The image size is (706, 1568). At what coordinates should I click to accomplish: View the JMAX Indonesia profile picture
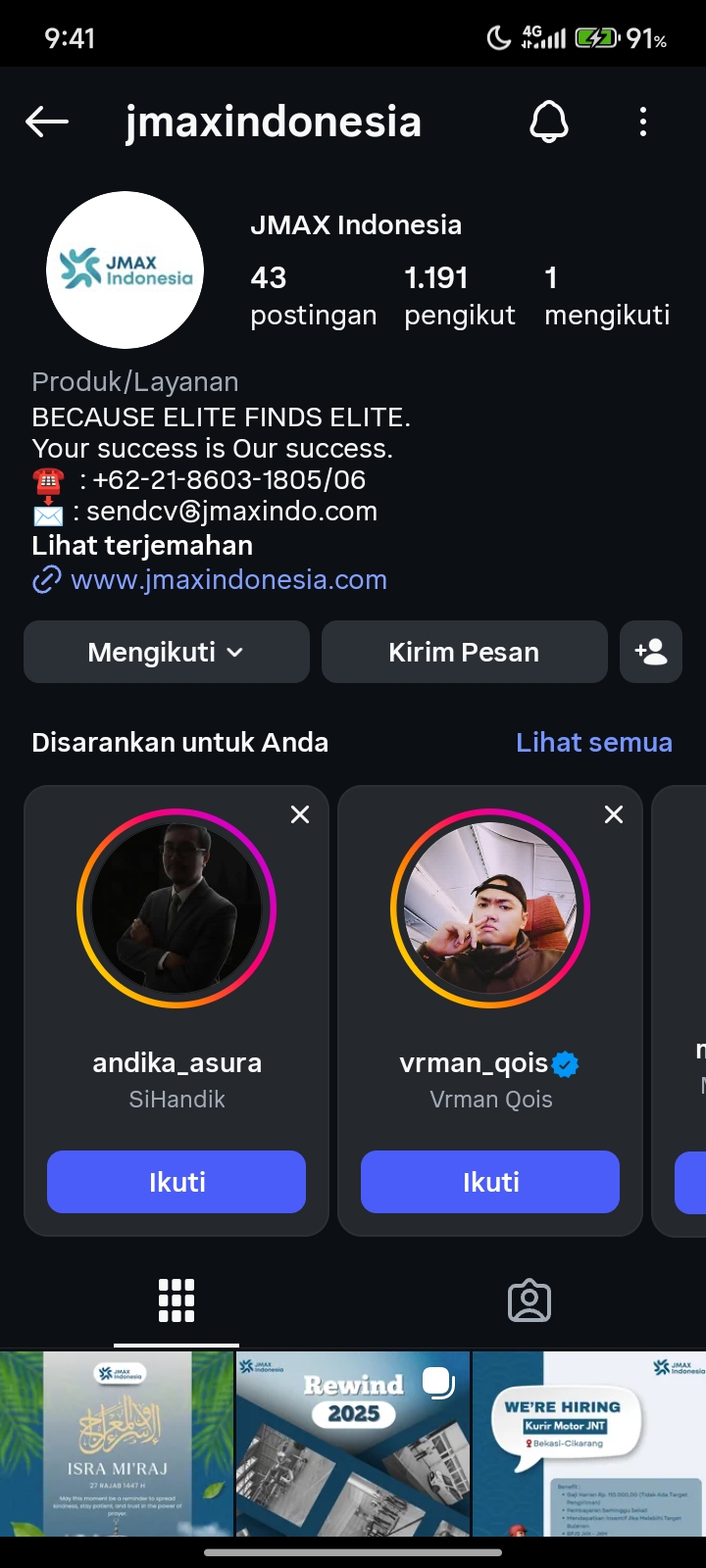(x=126, y=269)
